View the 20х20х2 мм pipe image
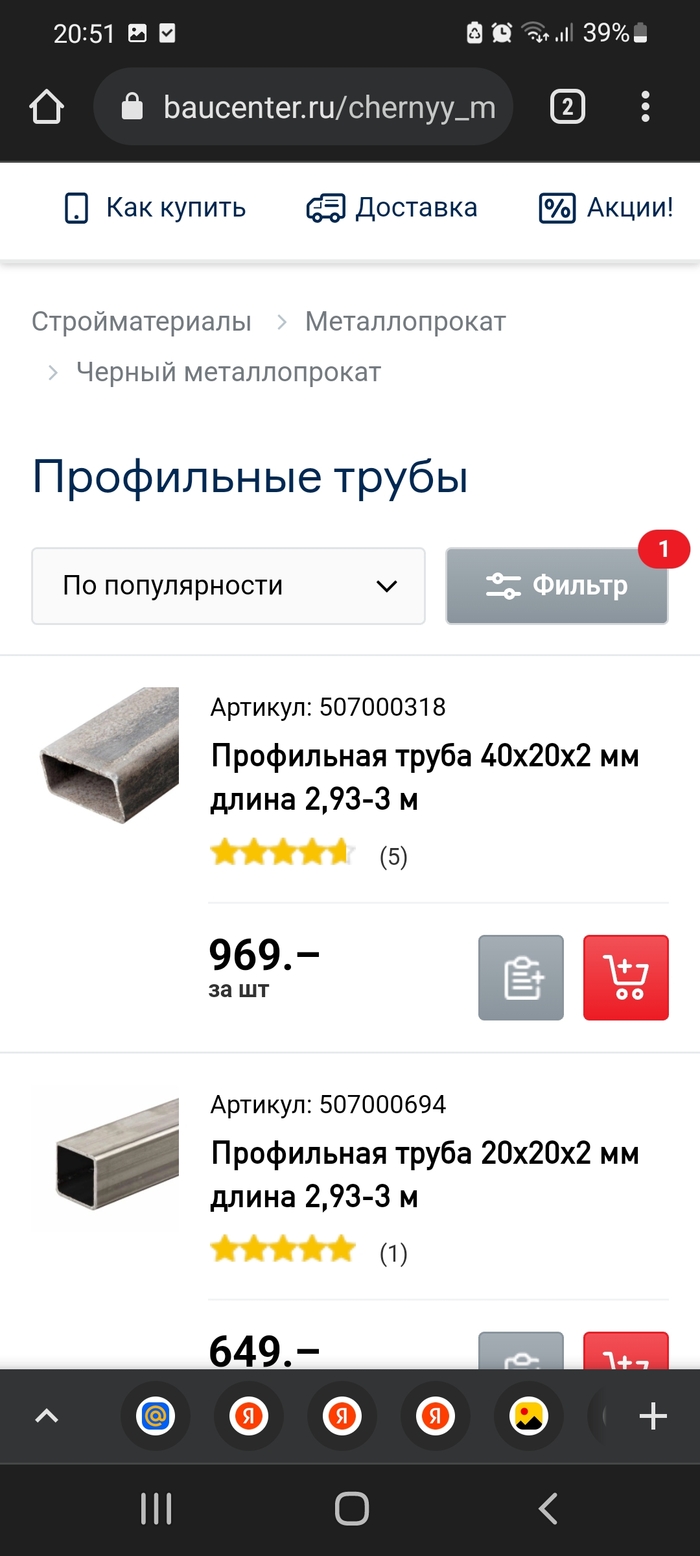The image size is (700, 1556). [x=106, y=1159]
